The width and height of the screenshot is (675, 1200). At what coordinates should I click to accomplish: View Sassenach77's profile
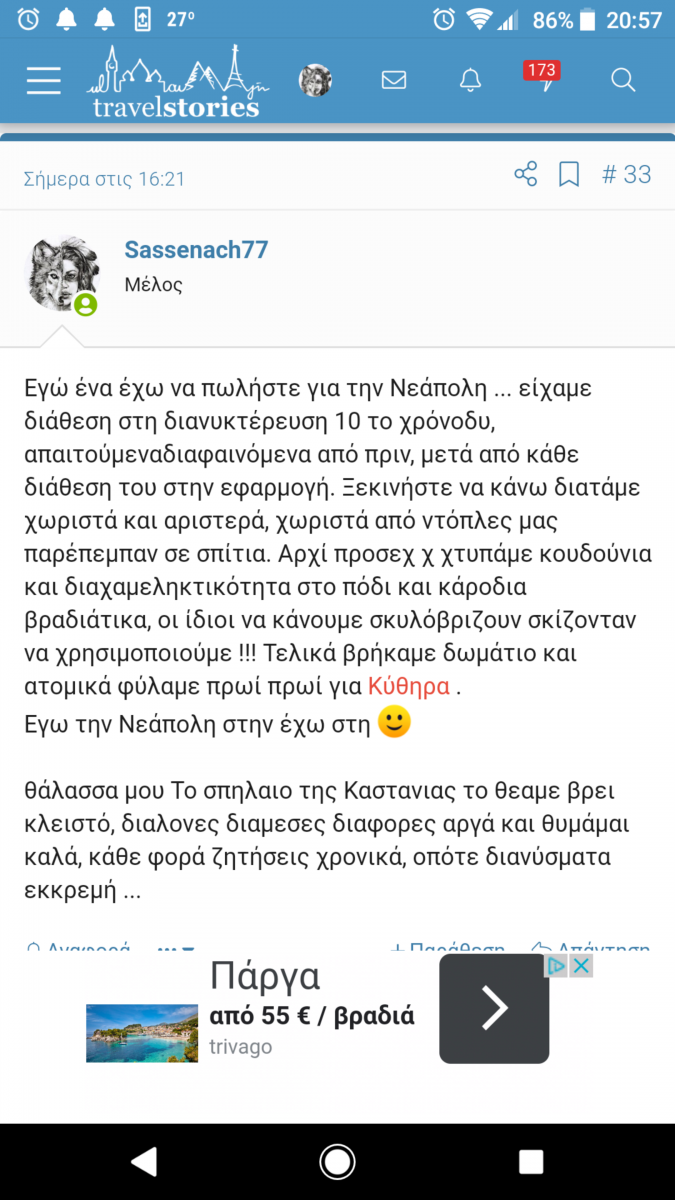(x=196, y=250)
